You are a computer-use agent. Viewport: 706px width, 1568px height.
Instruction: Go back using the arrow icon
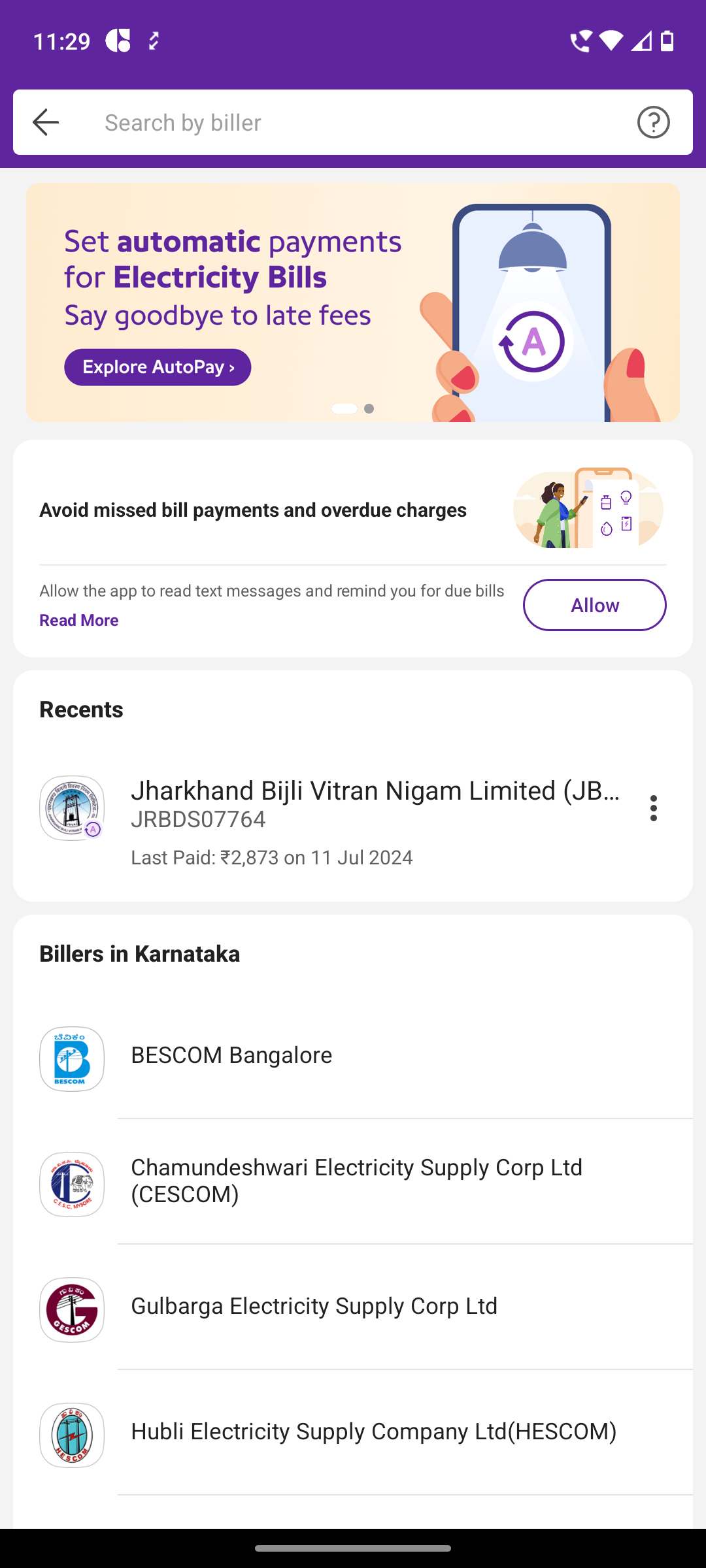46,122
